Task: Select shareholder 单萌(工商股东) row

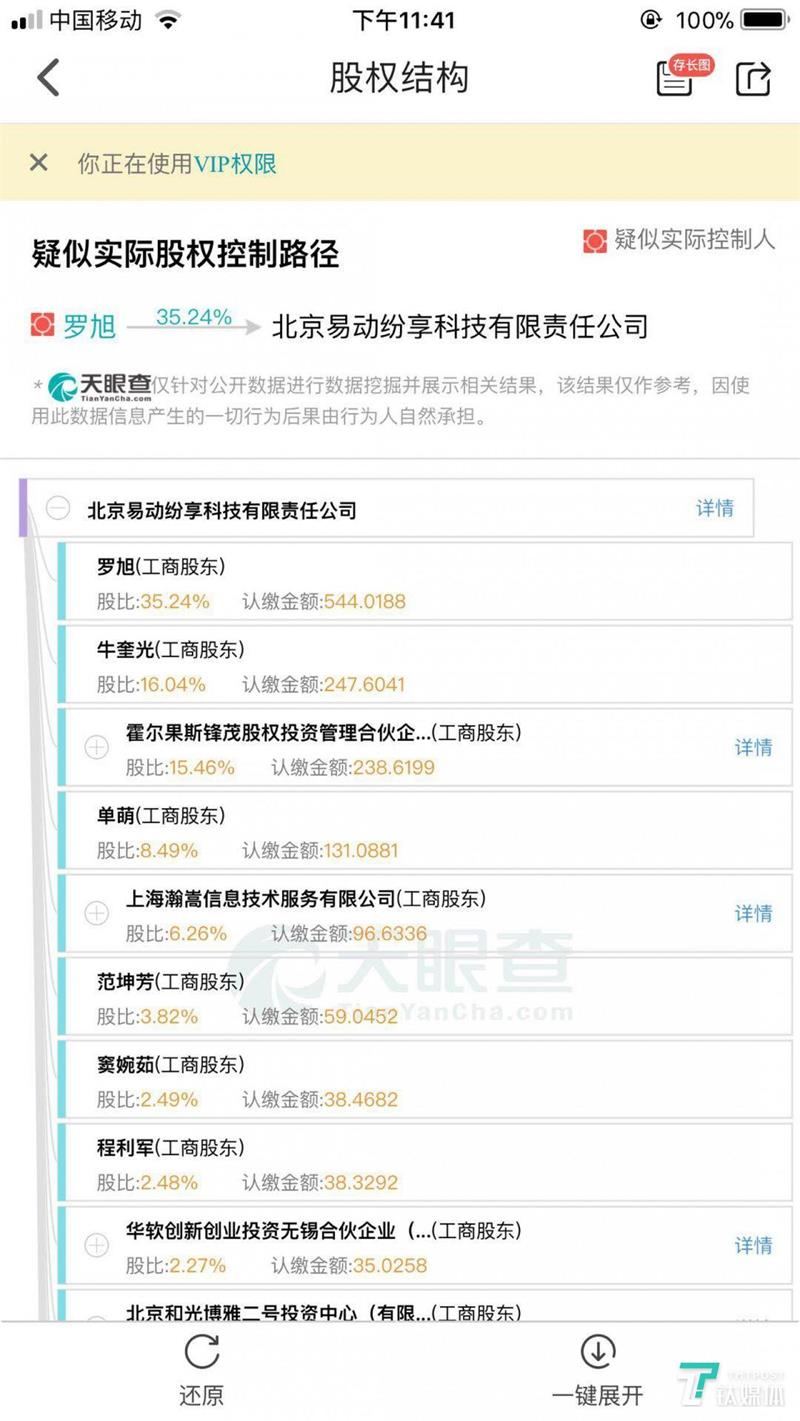Action: click(x=400, y=833)
